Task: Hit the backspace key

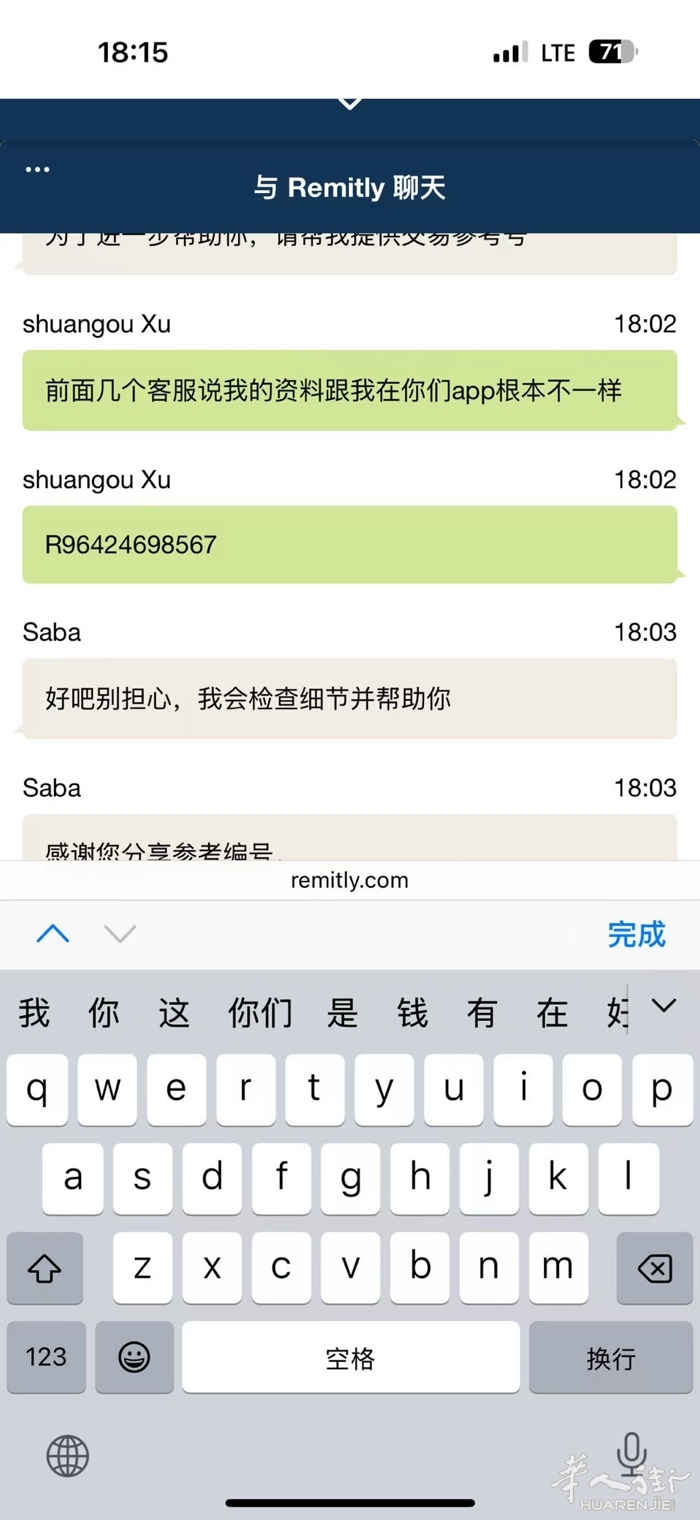Action: 654,1269
